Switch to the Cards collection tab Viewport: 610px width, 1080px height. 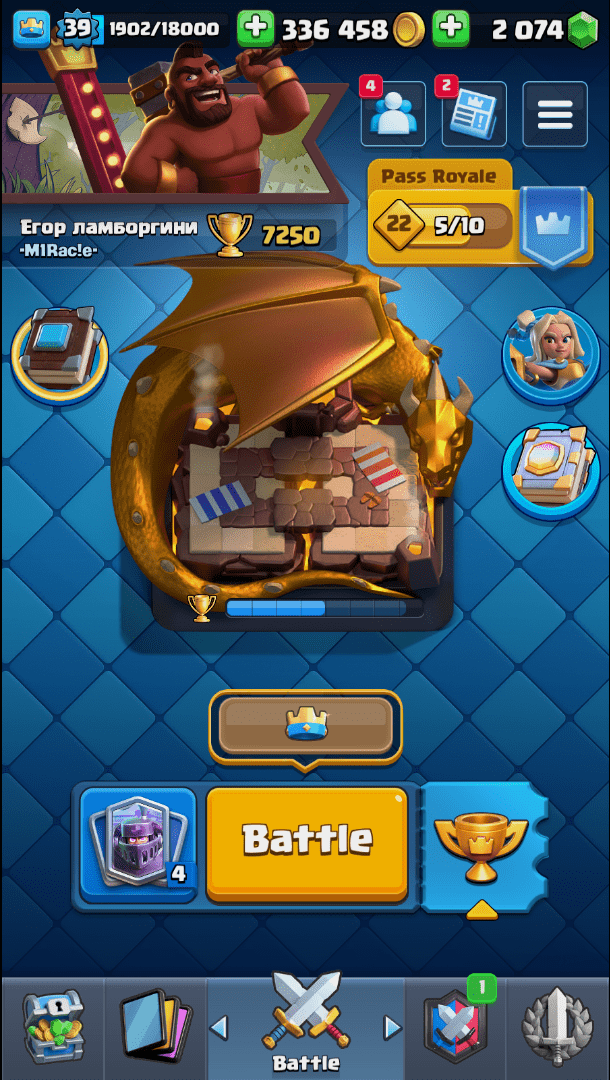pos(155,1030)
